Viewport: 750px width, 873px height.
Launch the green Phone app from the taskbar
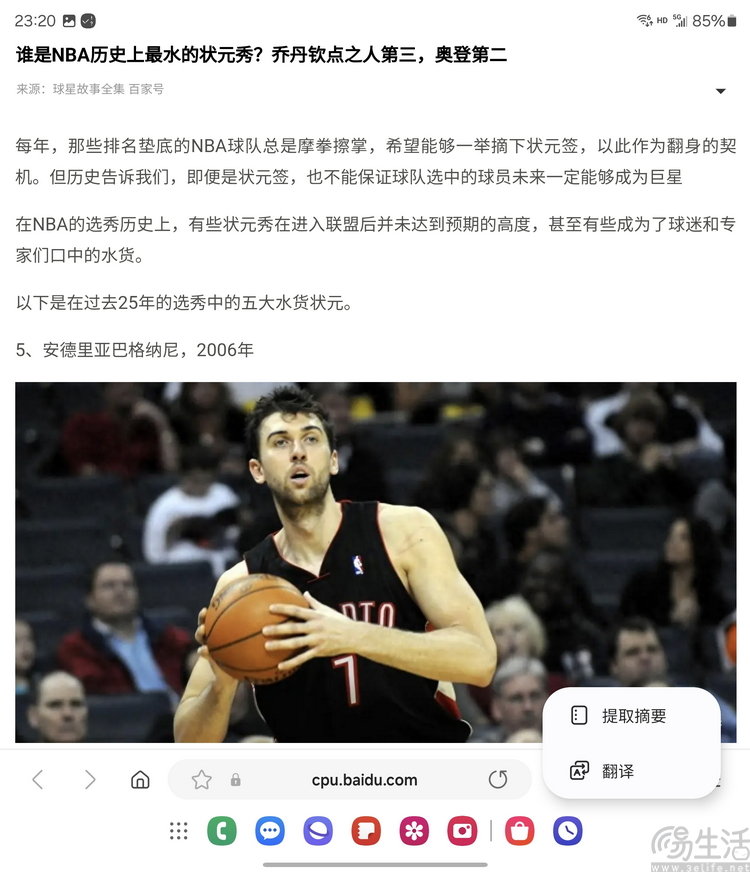point(221,831)
